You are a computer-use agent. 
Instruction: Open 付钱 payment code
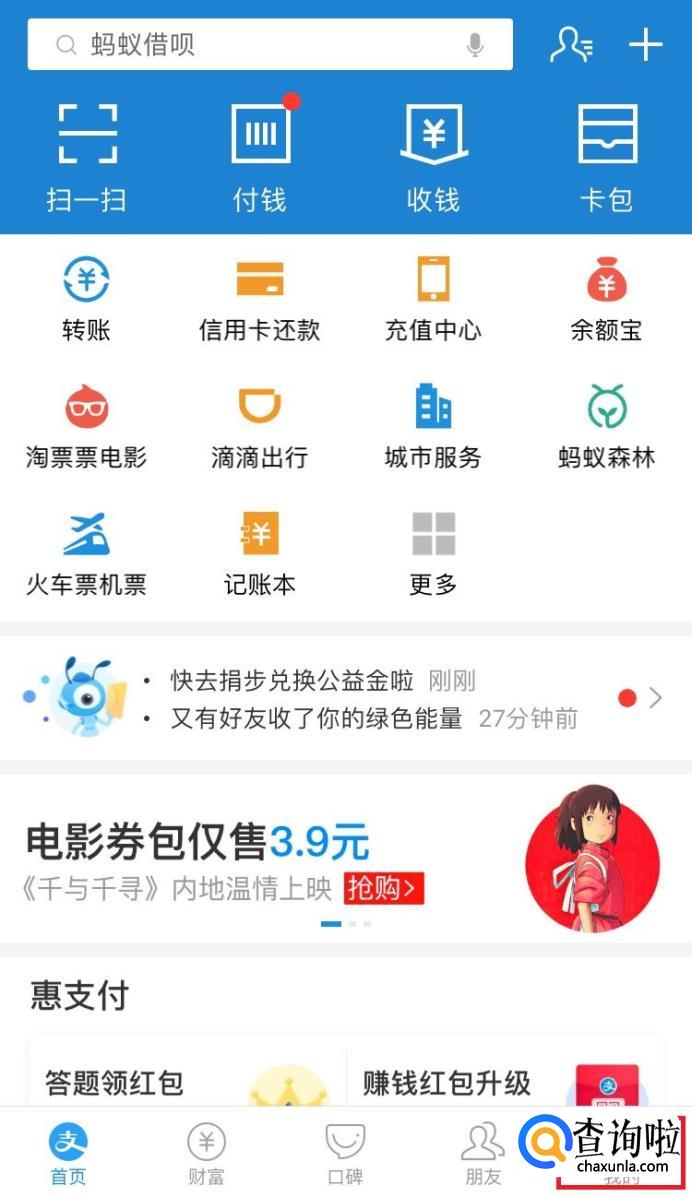point(260,157)
